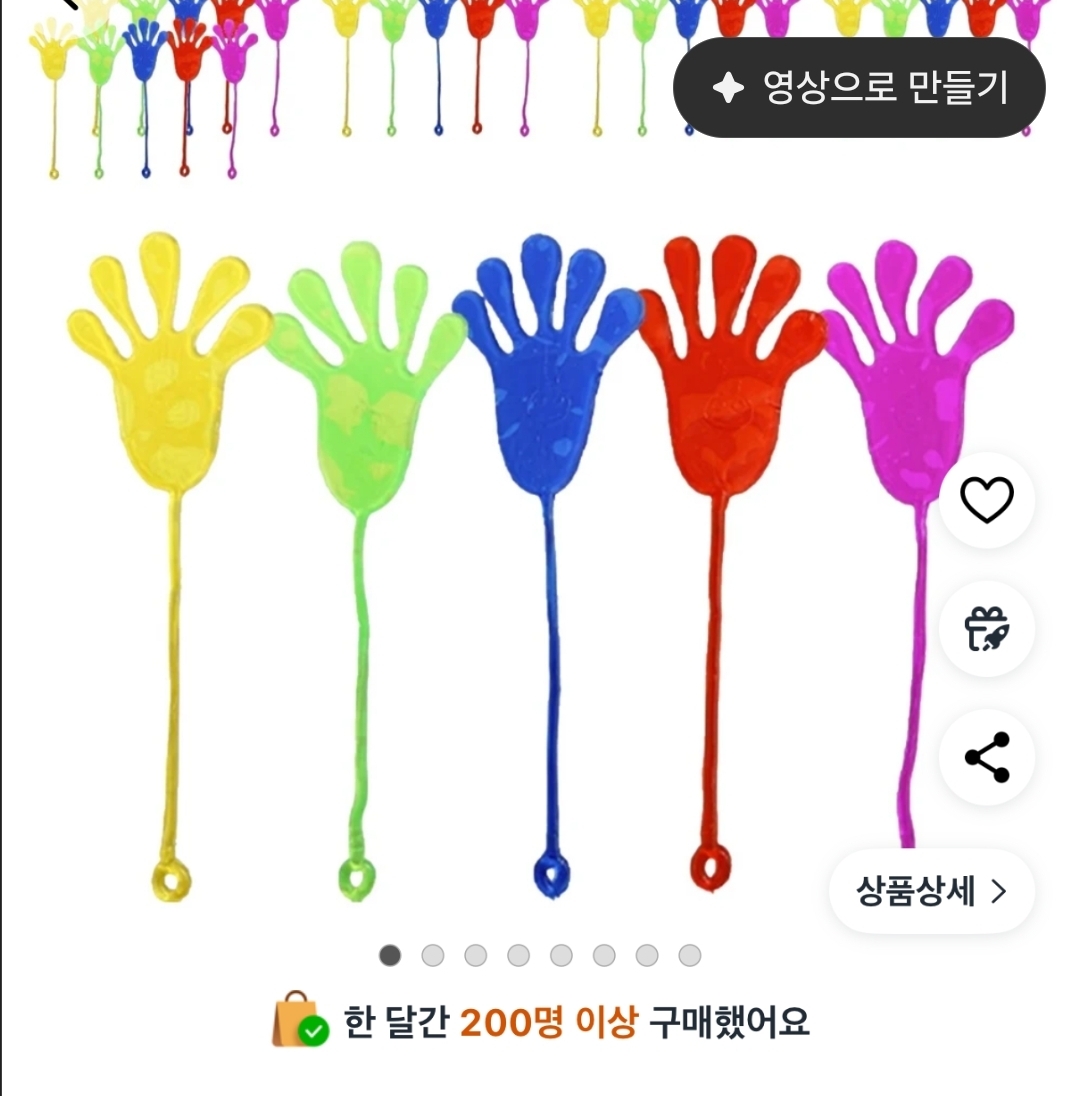This screenshot has width=1078, height=1096.
Task: Open the gift icon button
Action: click(987, 629)
